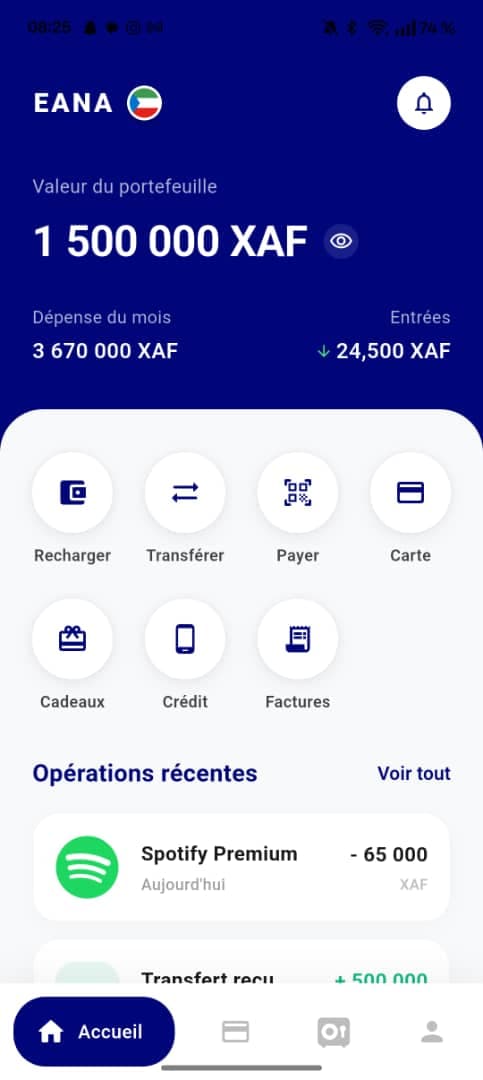The width and height of the screenshot is (483, 1080).
Task: Switch to the card tab in bottom navigation
Action: (x=235, y=1032)
